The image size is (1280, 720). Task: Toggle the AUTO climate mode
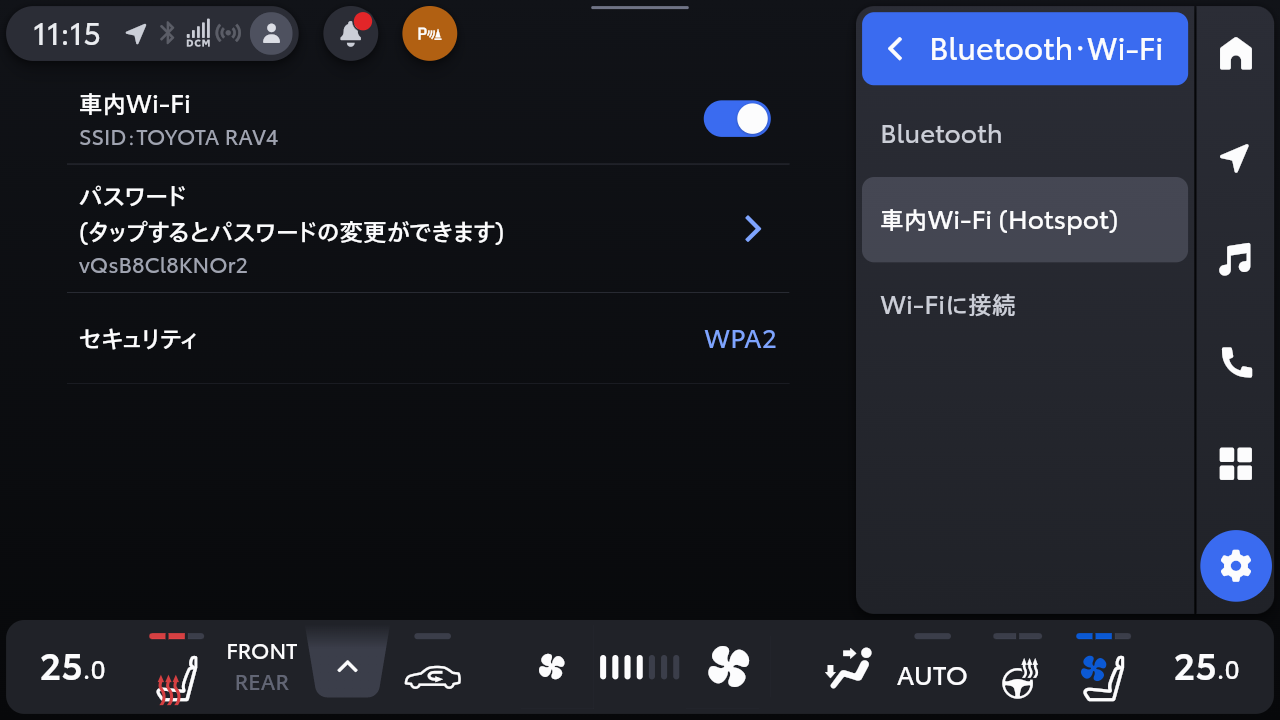pyautogui.click(x=931, y=675)
